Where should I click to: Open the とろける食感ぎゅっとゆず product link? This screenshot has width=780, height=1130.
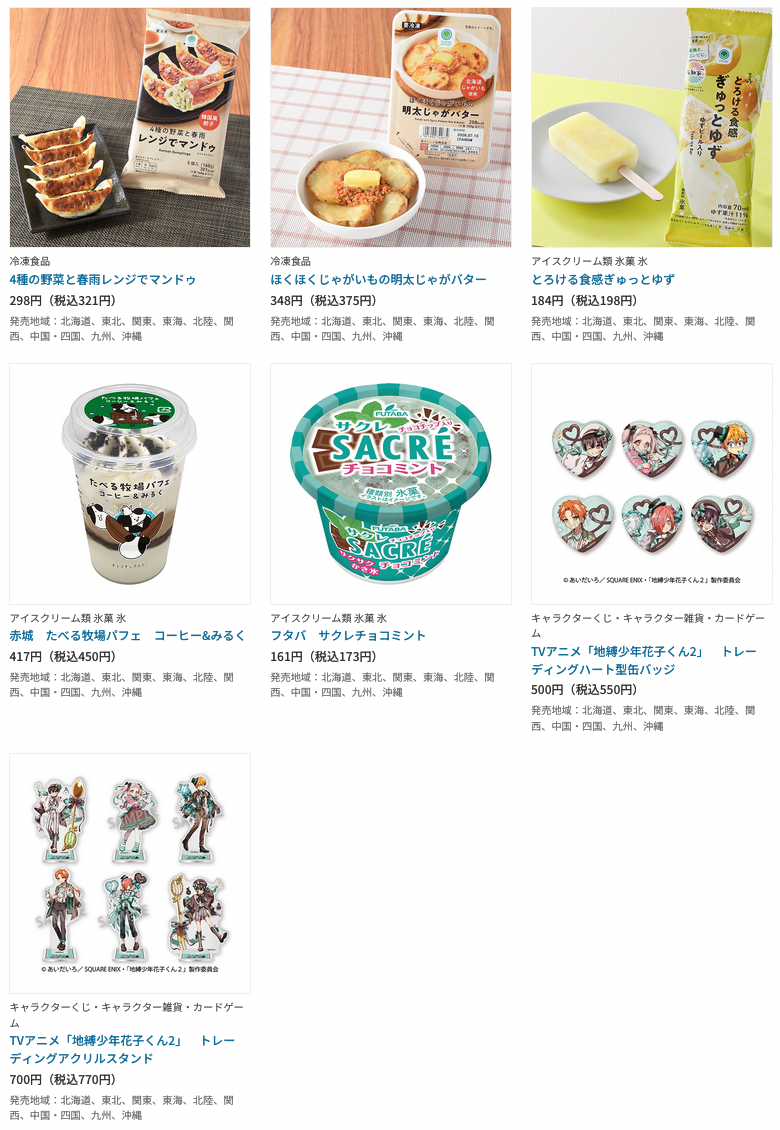coord(602,279)
